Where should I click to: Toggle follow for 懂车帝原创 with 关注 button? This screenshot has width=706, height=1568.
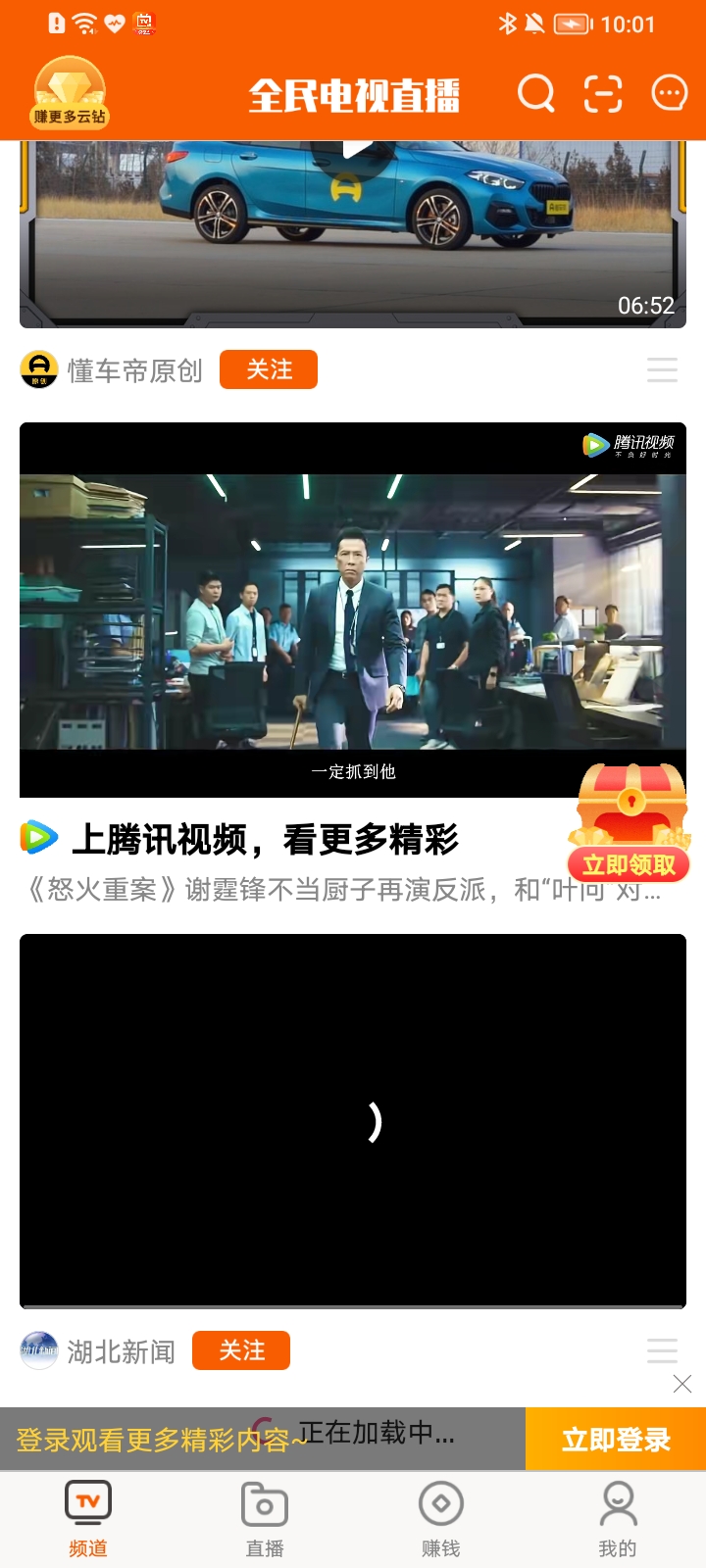[268, 369]
